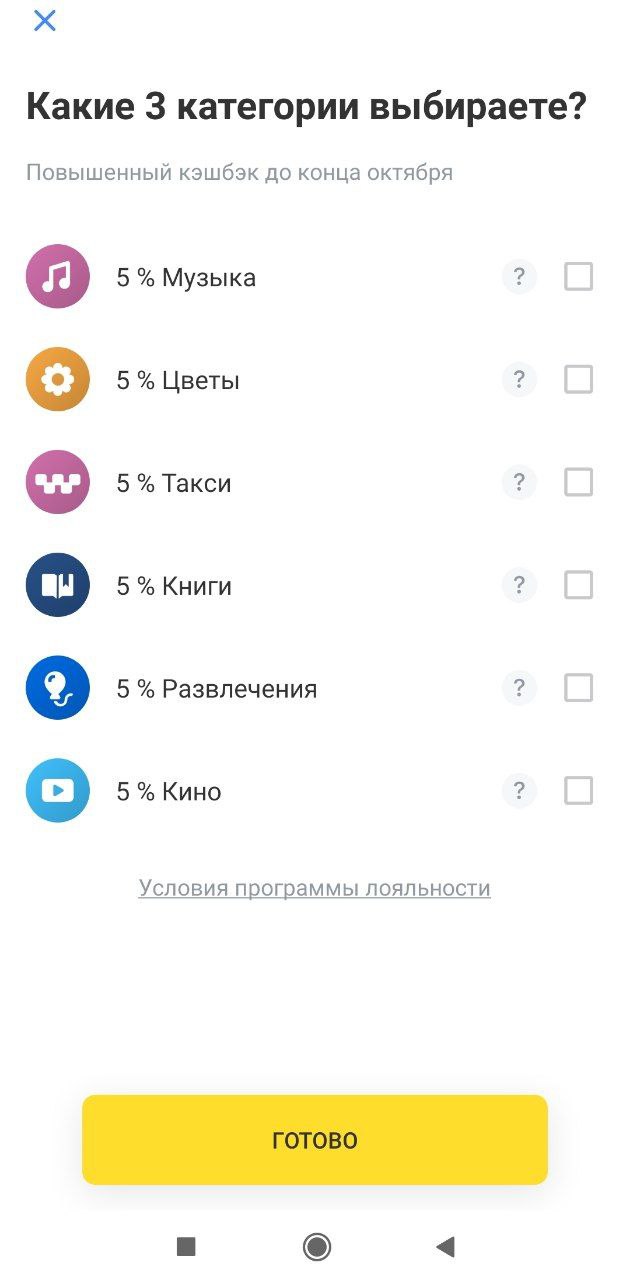Open the Условия программы лояльности link
The height and width of the screenshot is (1280, 630).
tap(314, 888)
